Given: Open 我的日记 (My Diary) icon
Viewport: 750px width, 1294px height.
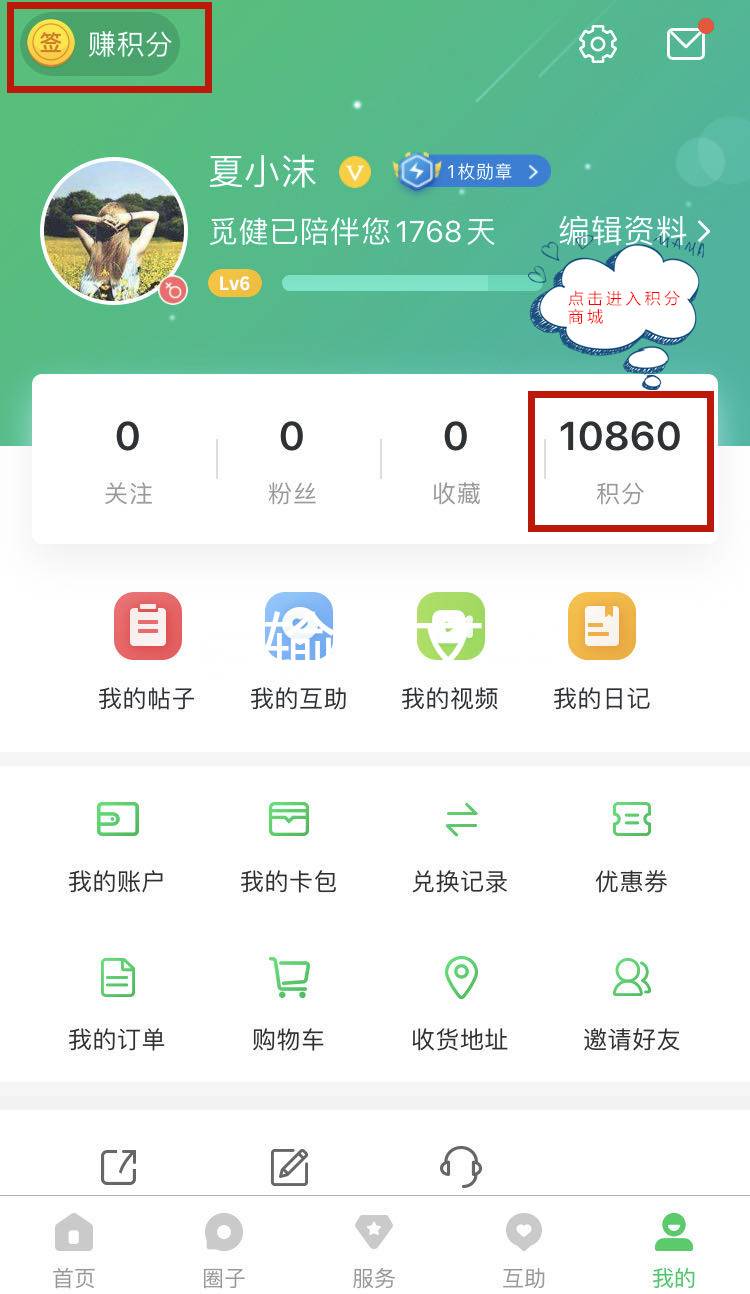Looking at the screenshot, I should (601, 627).
